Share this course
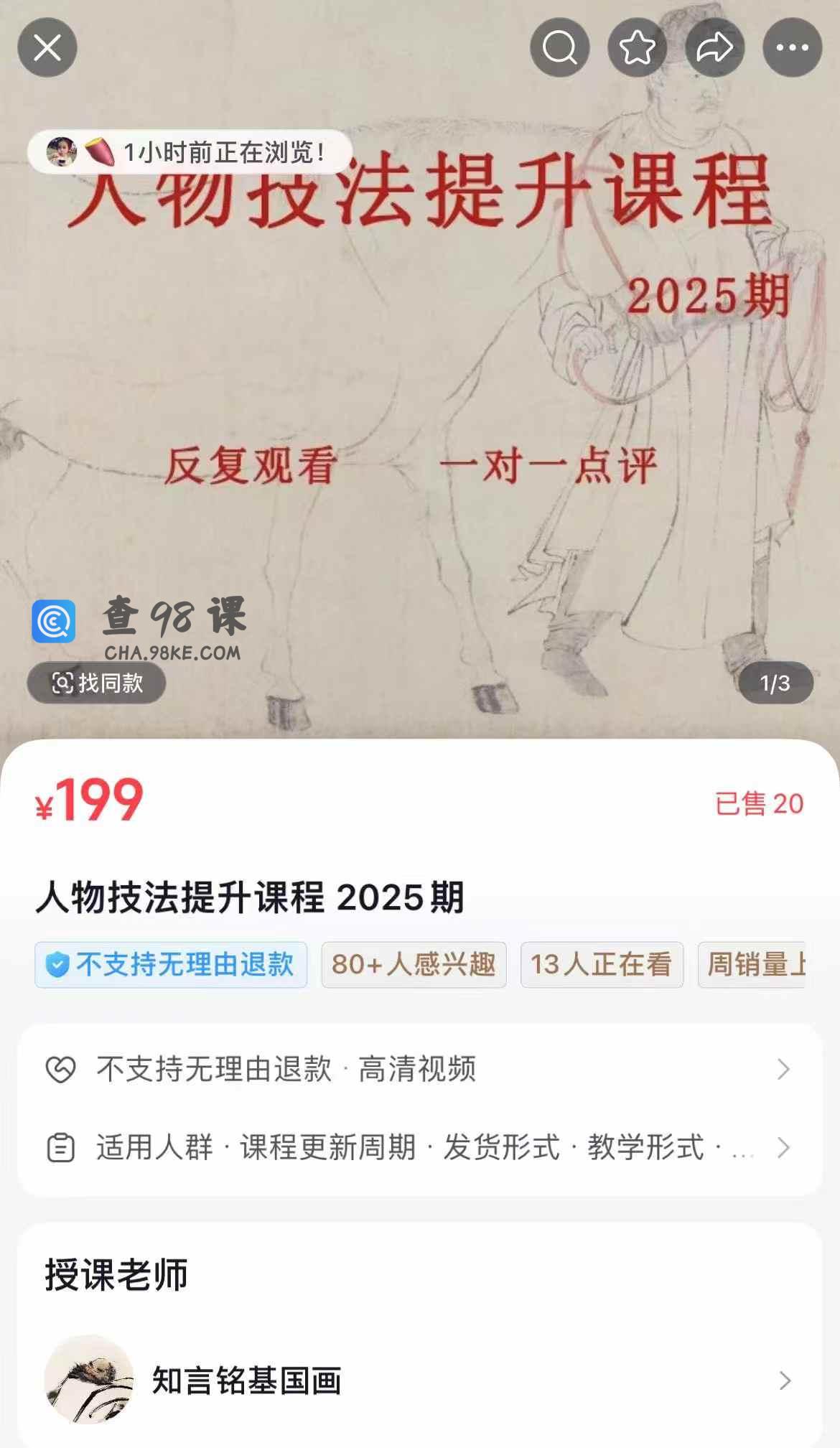The image size is (840, 1448). [x=714, y=48]
